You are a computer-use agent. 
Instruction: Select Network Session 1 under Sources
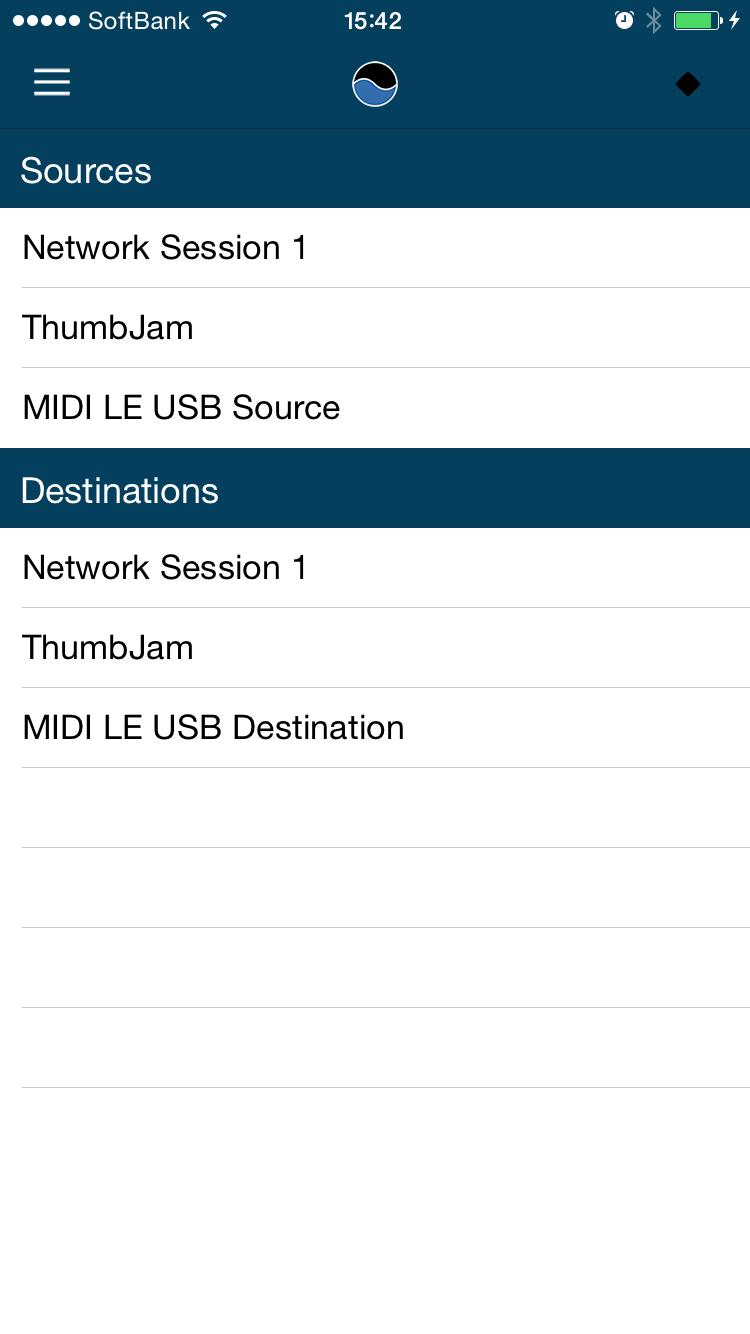pyautogui.click(x=375, y=248)
